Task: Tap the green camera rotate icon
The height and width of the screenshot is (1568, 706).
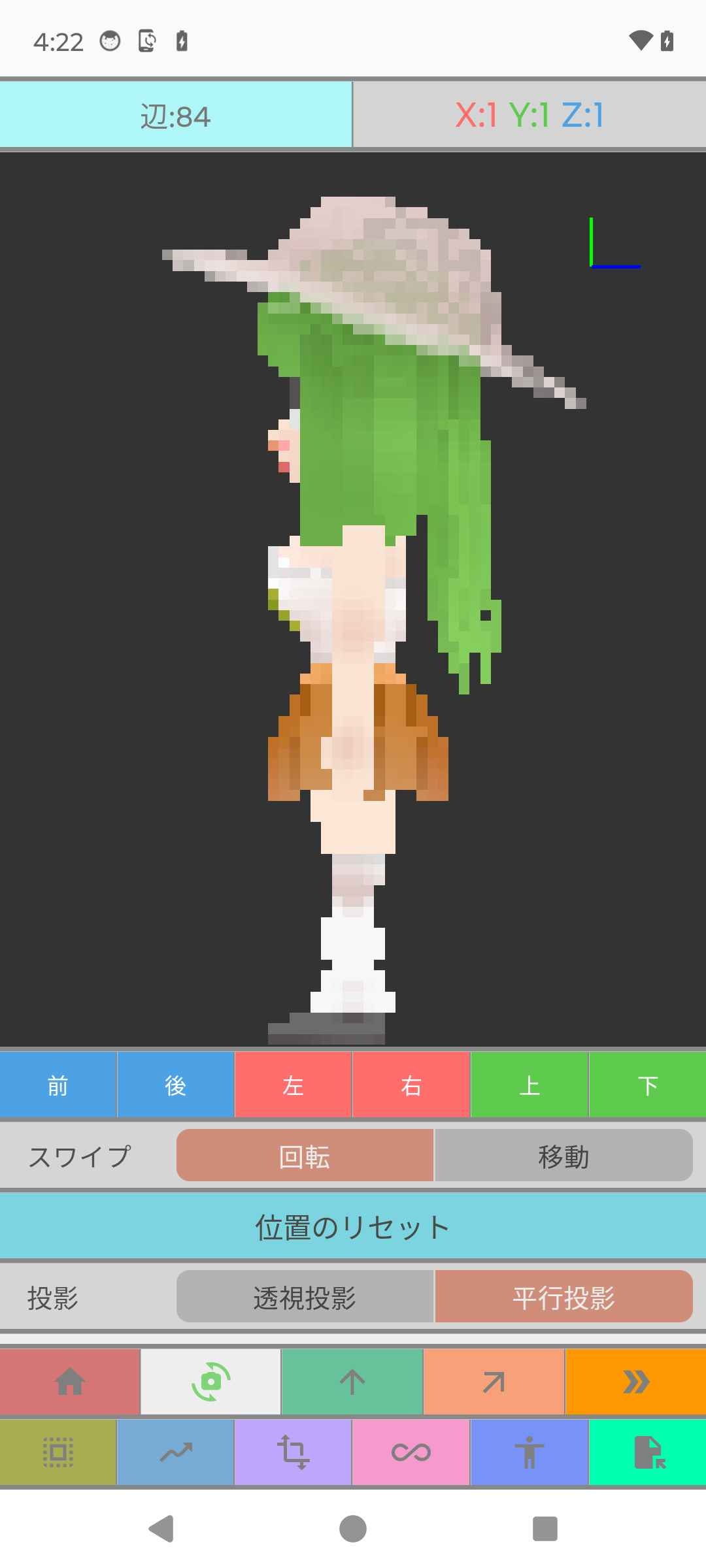Action: 210,1381
